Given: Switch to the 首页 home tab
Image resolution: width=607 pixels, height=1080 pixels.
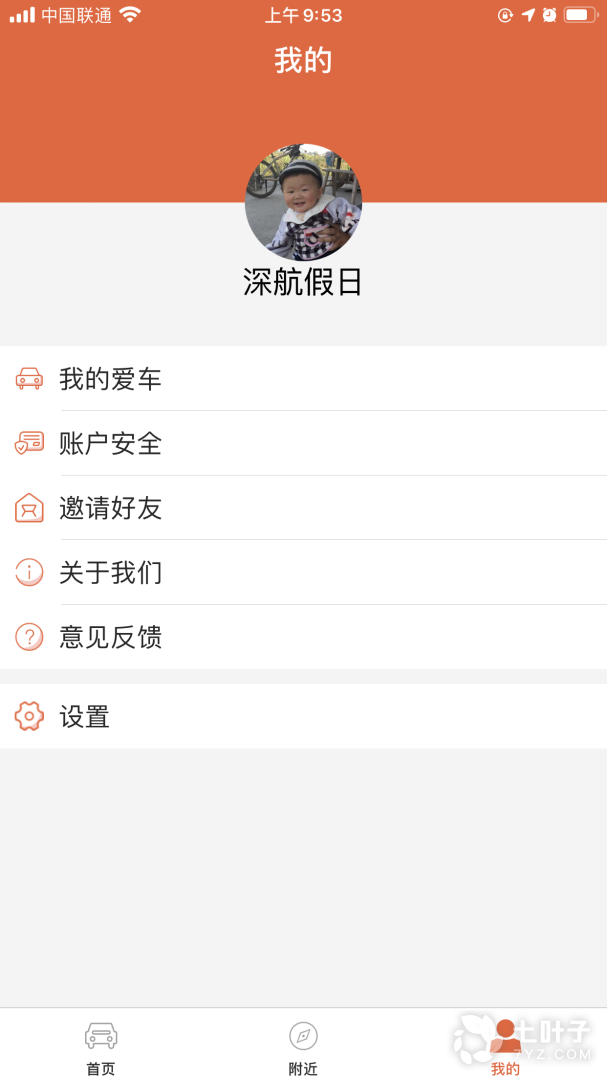Looking at the screenshot, I should click(101, 1047).
